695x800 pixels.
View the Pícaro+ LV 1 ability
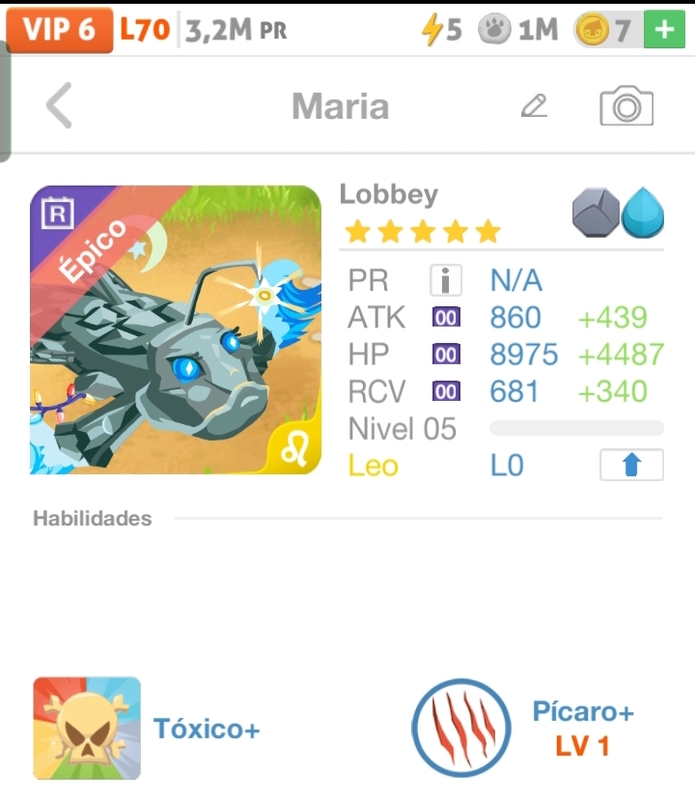[462, 728]
